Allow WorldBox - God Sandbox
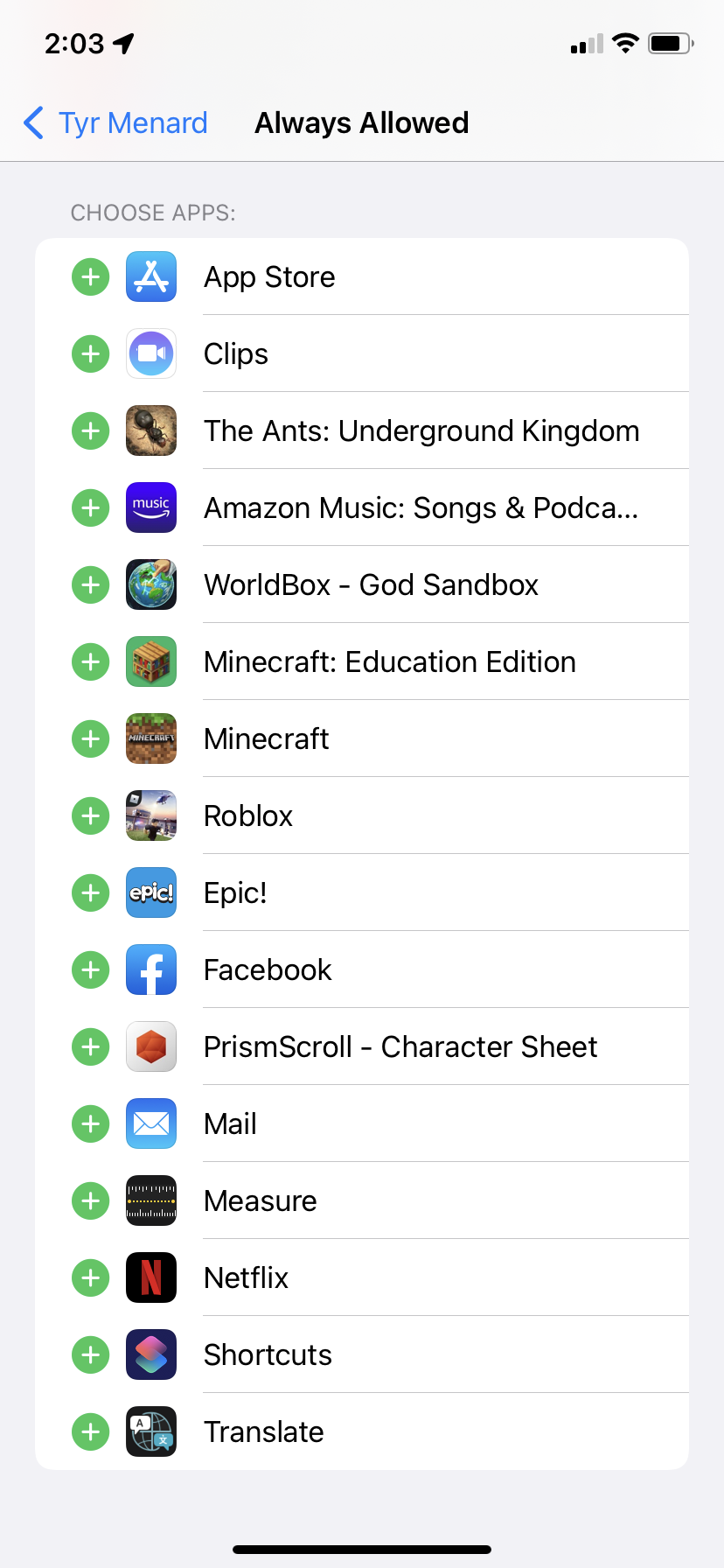This screenshot has height=1568, width=724. pyautogui.click(x=90, y=585)
